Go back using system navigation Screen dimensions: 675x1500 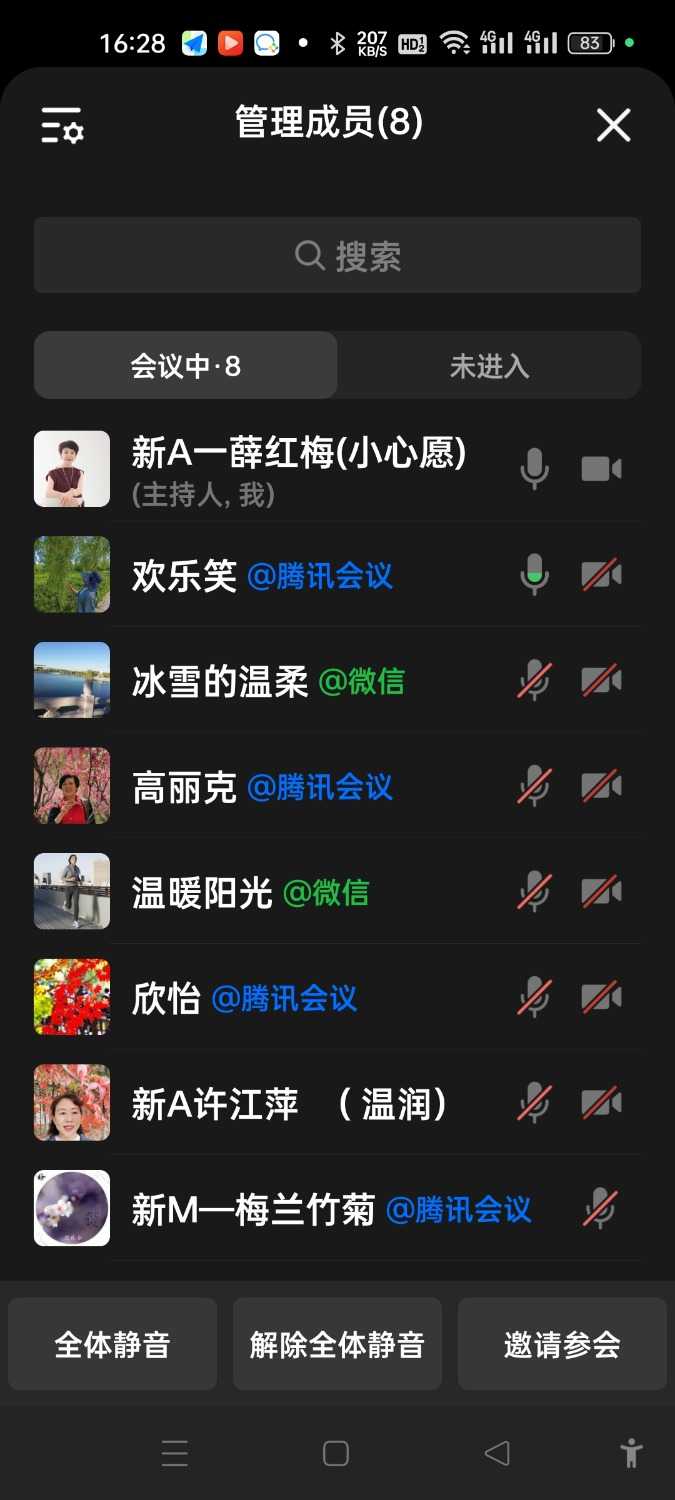pos(497,1453)
